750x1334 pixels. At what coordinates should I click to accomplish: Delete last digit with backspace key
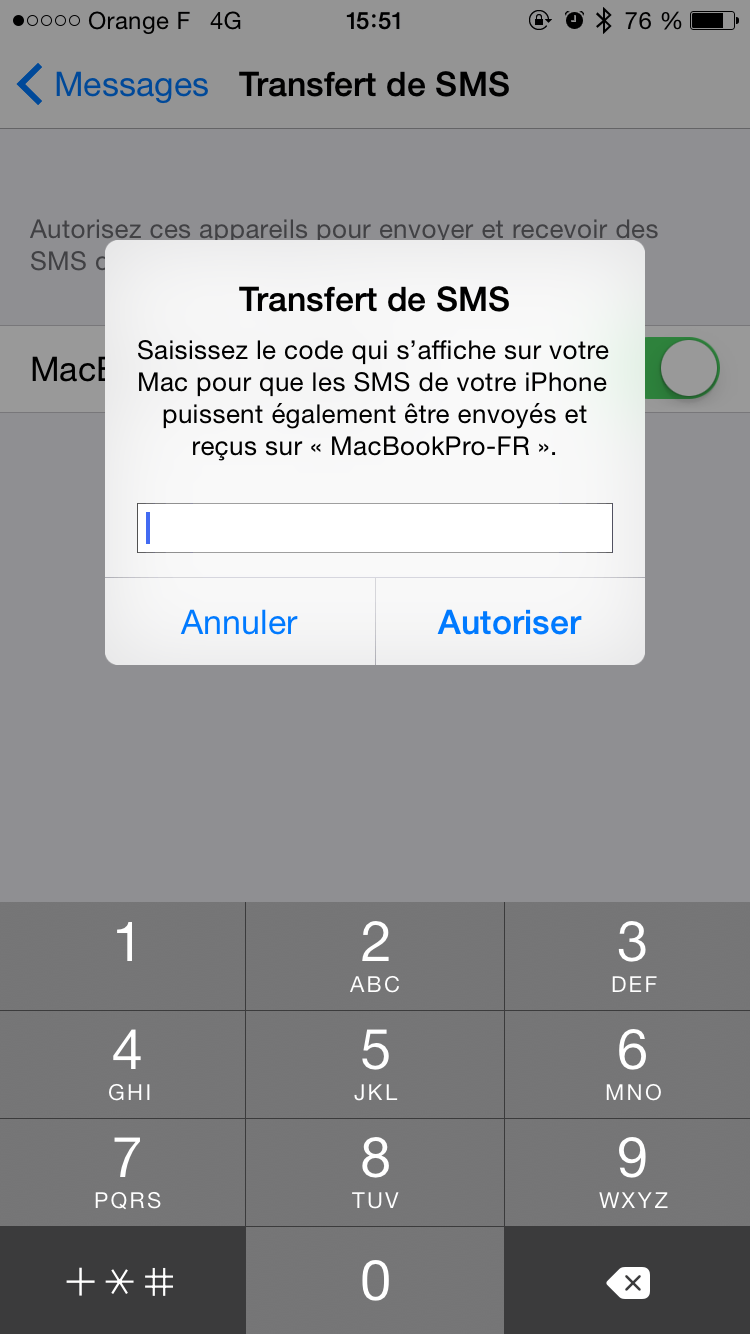[x=628, y=1281]
